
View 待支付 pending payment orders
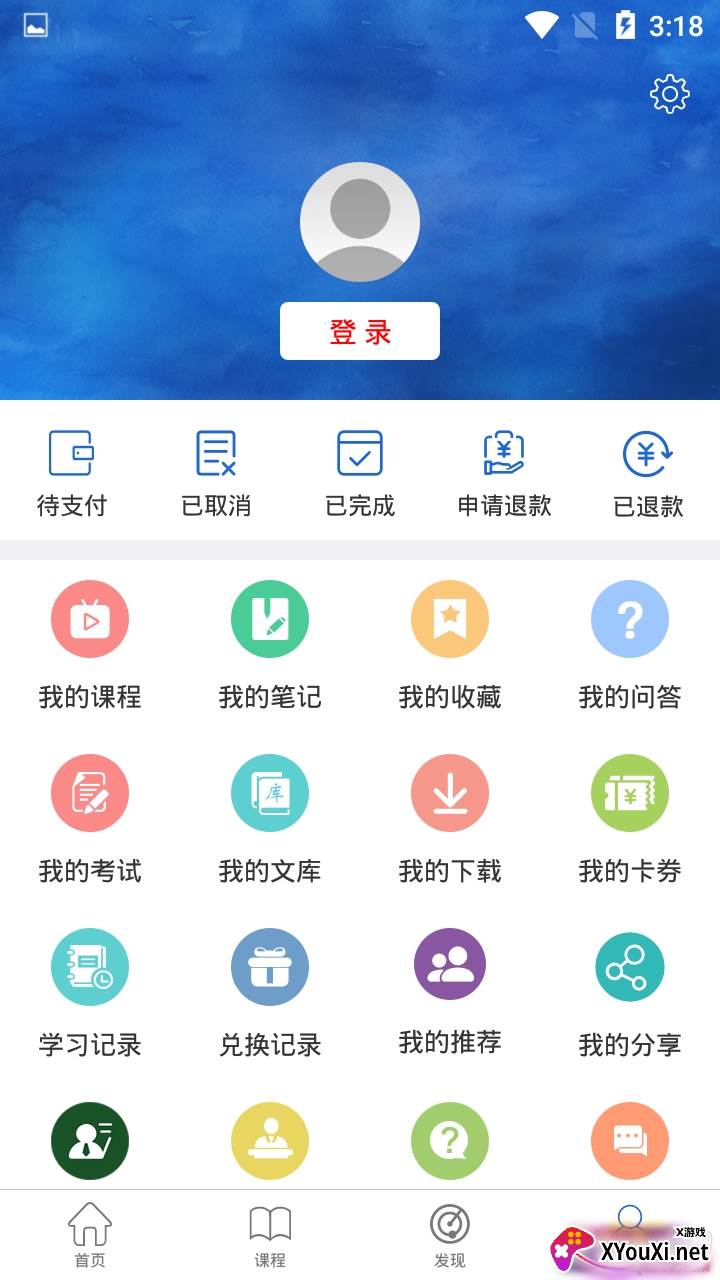tap(71, 474)
